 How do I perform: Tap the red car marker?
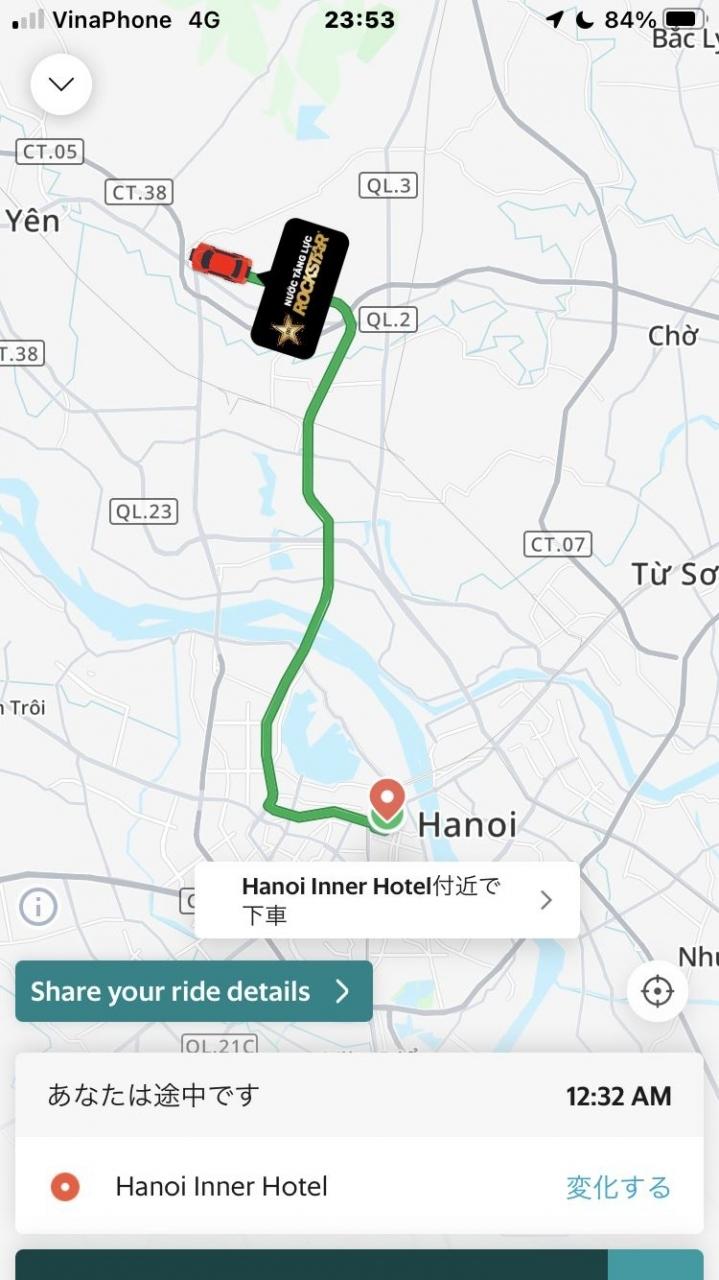(220, 262)
